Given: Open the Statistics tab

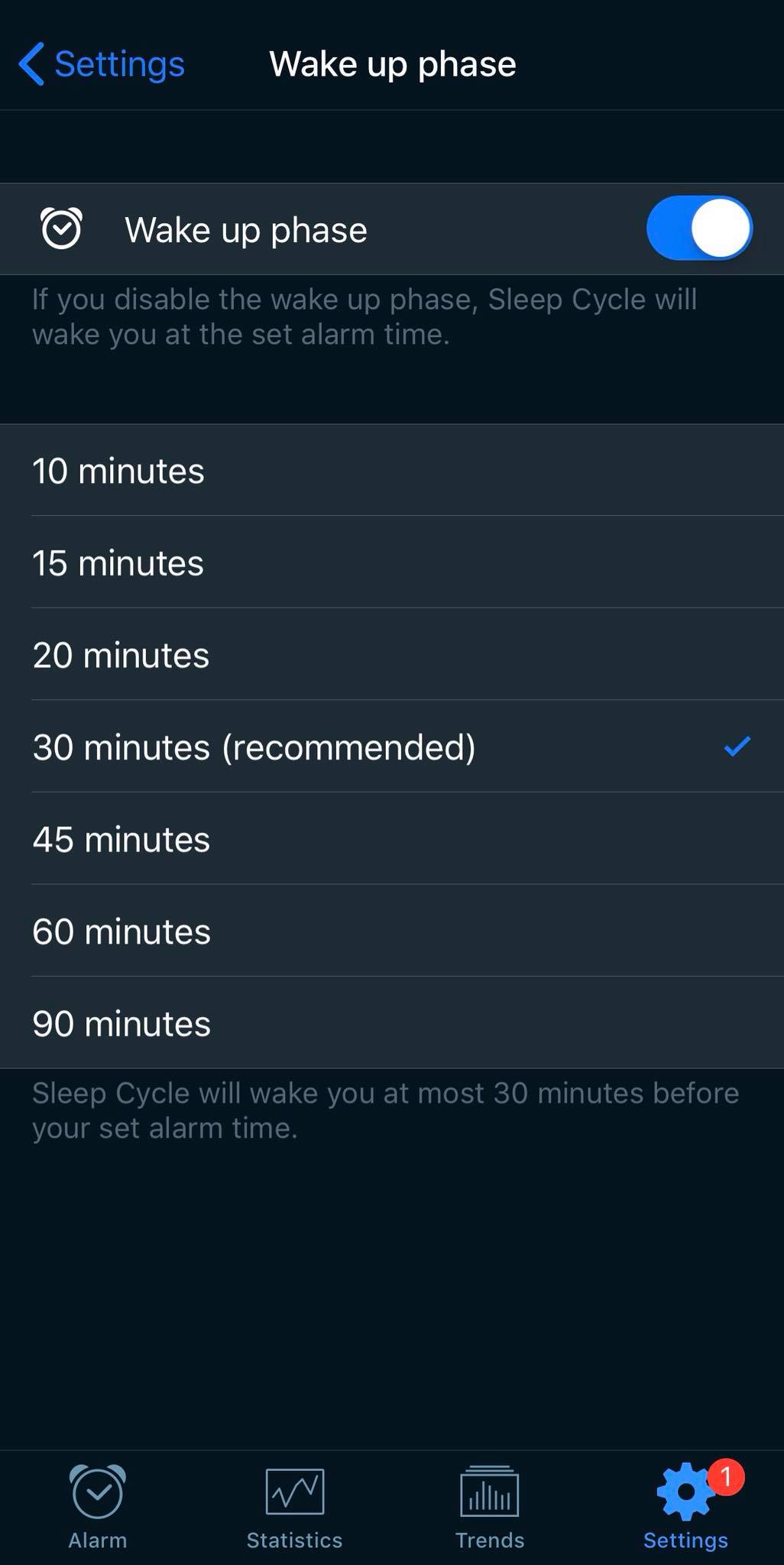Looking at the screenshot, I should point(294,1506).
